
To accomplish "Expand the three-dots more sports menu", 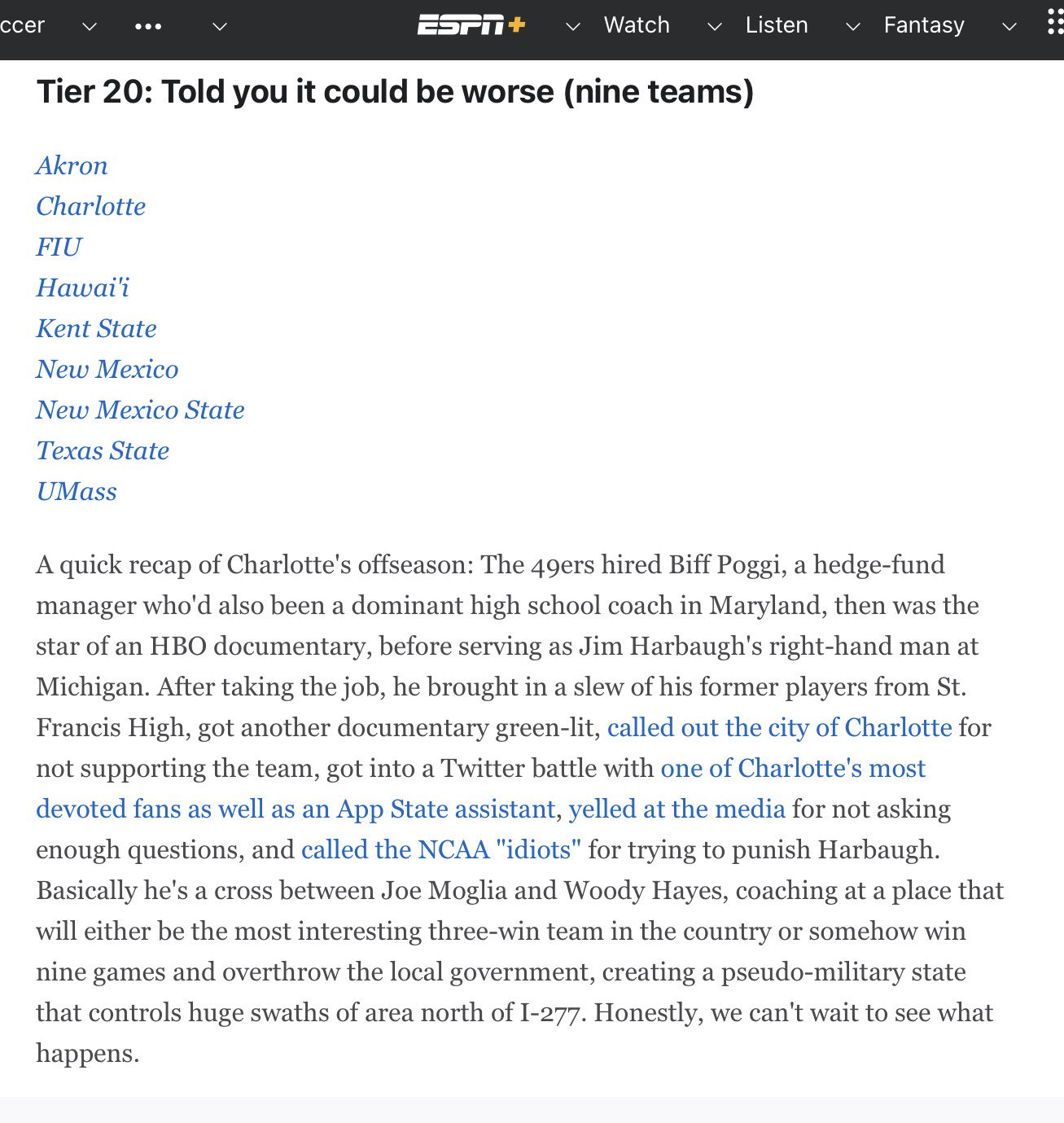I will coord(148,26).
